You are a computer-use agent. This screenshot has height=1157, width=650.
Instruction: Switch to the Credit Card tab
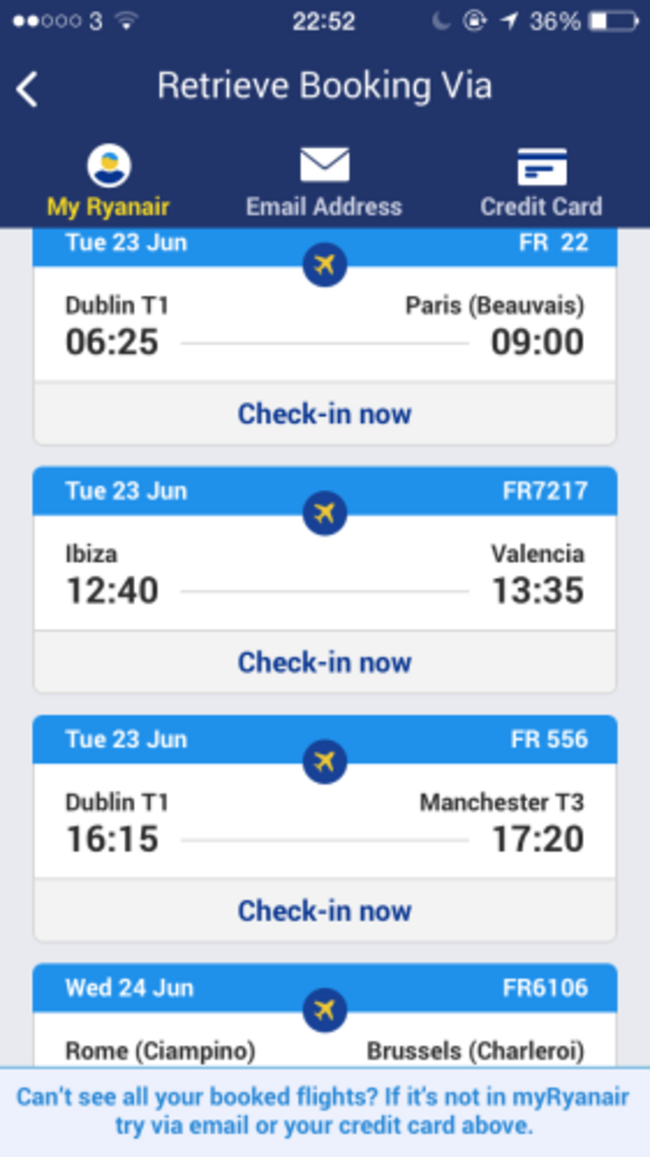click(541, 182)
